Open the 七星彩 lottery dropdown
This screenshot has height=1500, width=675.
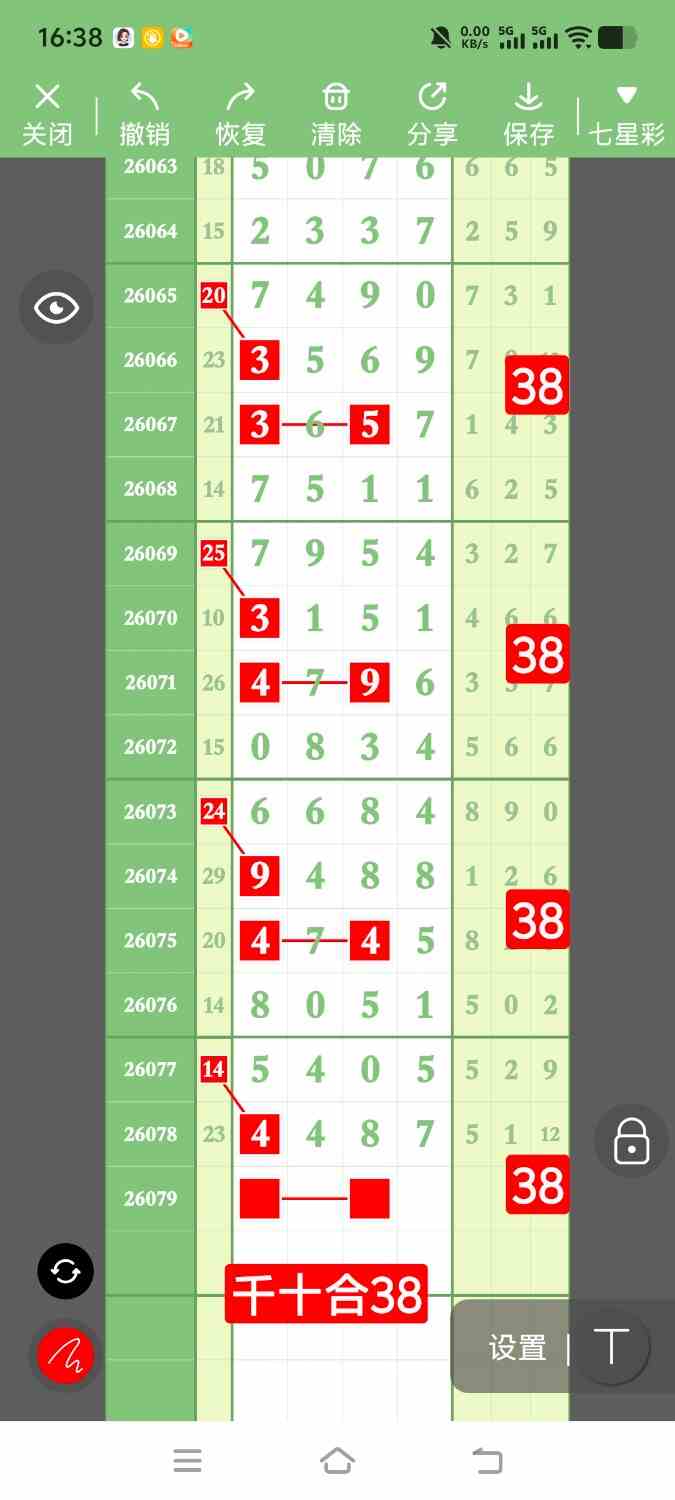pos(627,115)
